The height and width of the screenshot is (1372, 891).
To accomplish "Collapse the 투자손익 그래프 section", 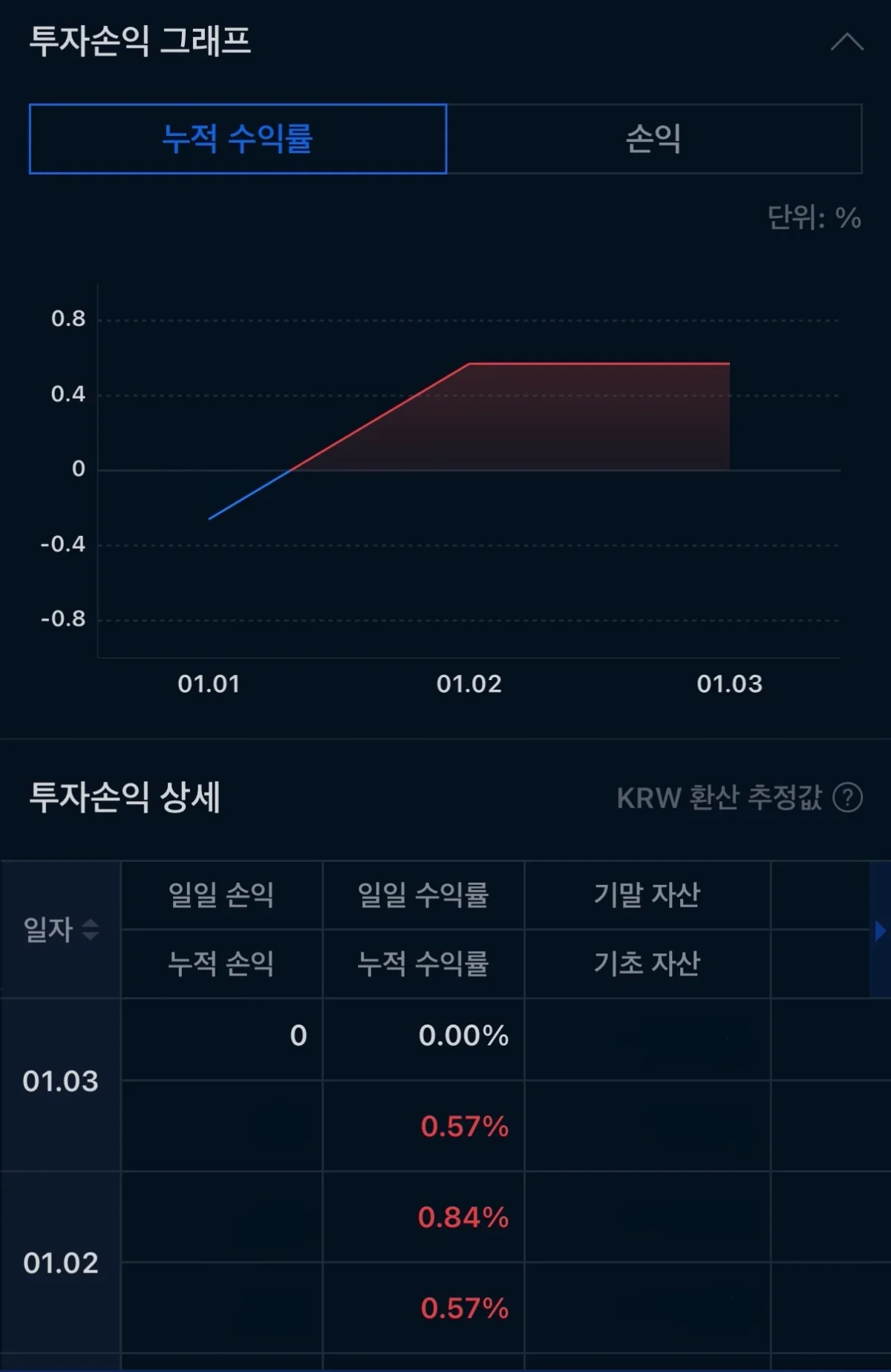I will (846, 42).
